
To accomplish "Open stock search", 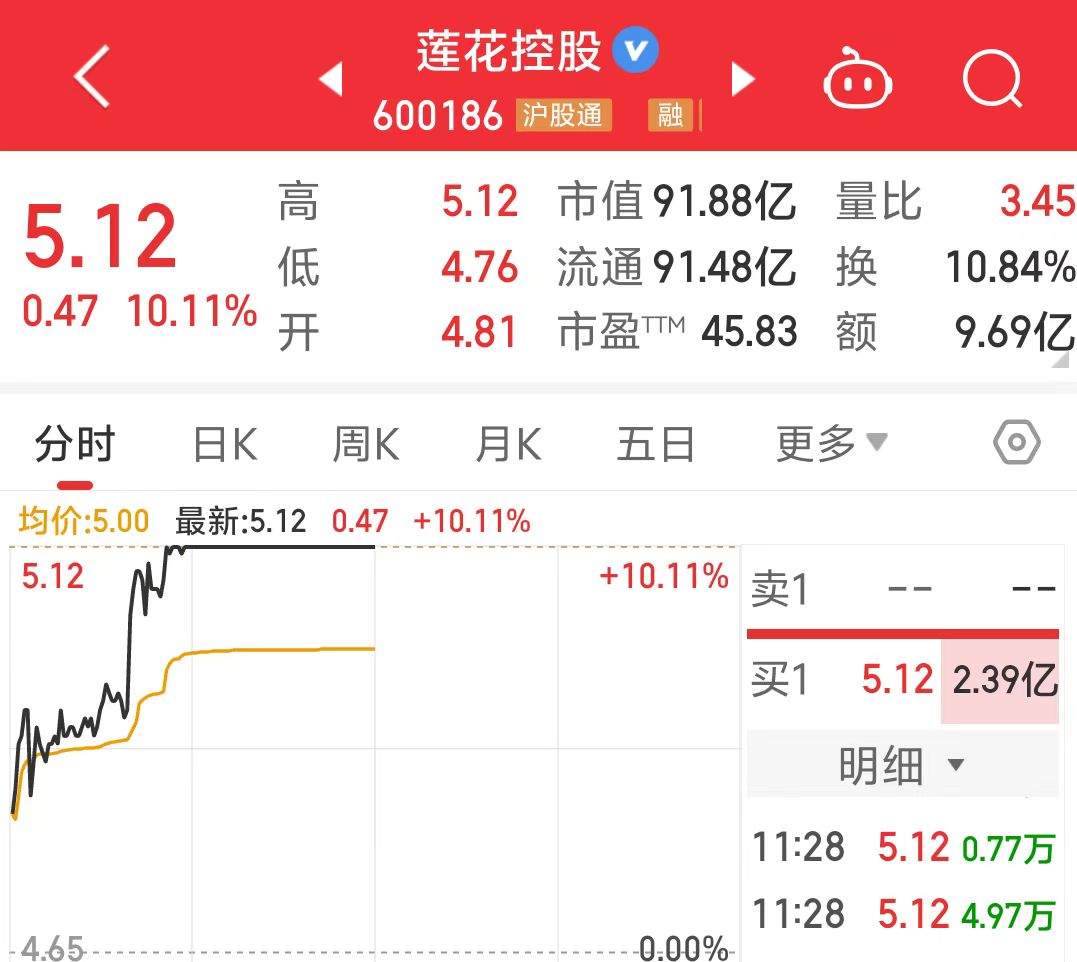I will point(992,79).
